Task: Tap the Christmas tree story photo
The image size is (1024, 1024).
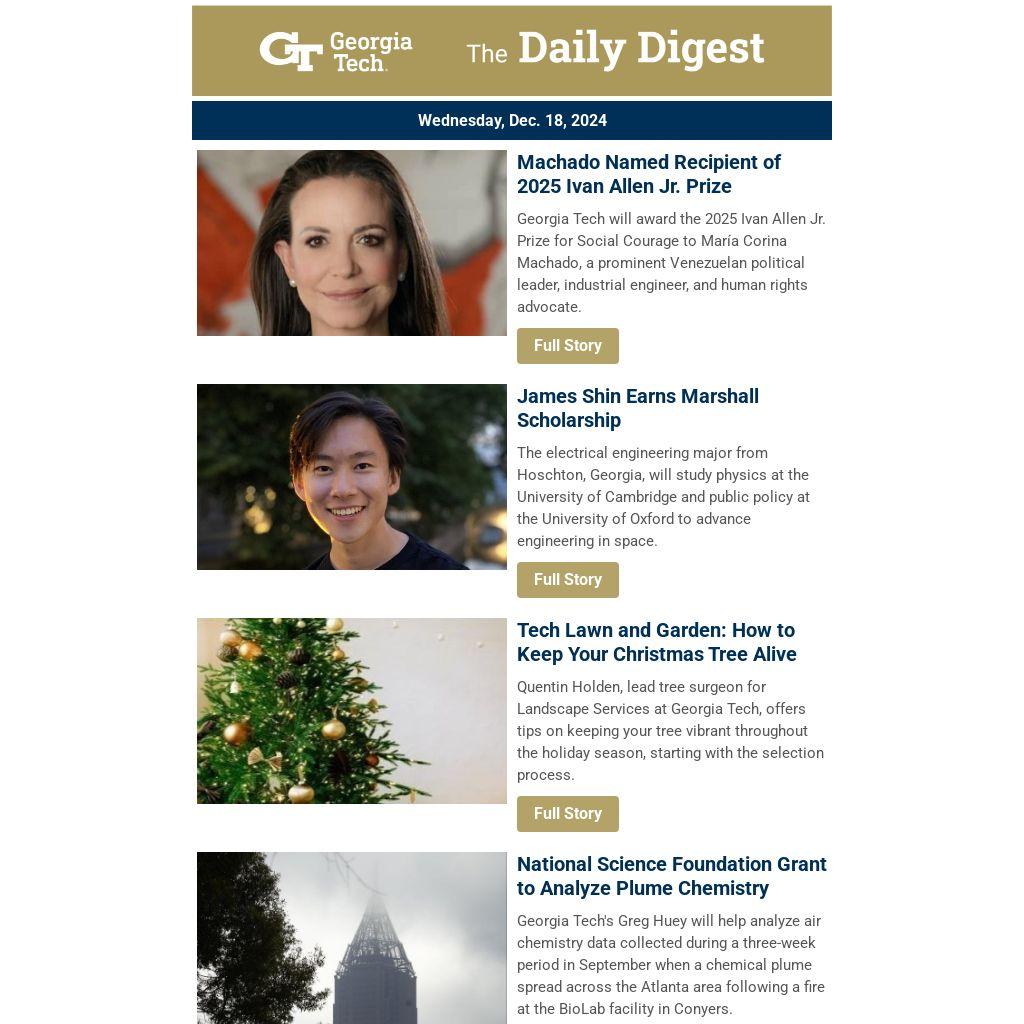Action: pyautogui.click(x=352, y=711)
